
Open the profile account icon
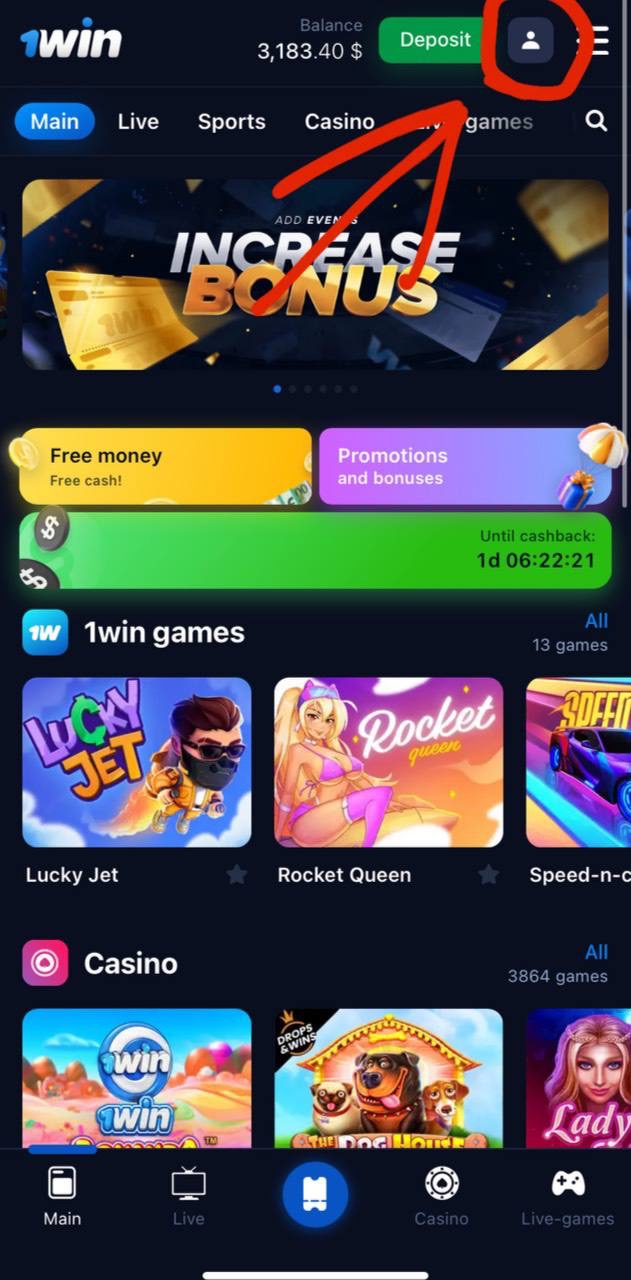pyautogui.click(x=530, y=41)
